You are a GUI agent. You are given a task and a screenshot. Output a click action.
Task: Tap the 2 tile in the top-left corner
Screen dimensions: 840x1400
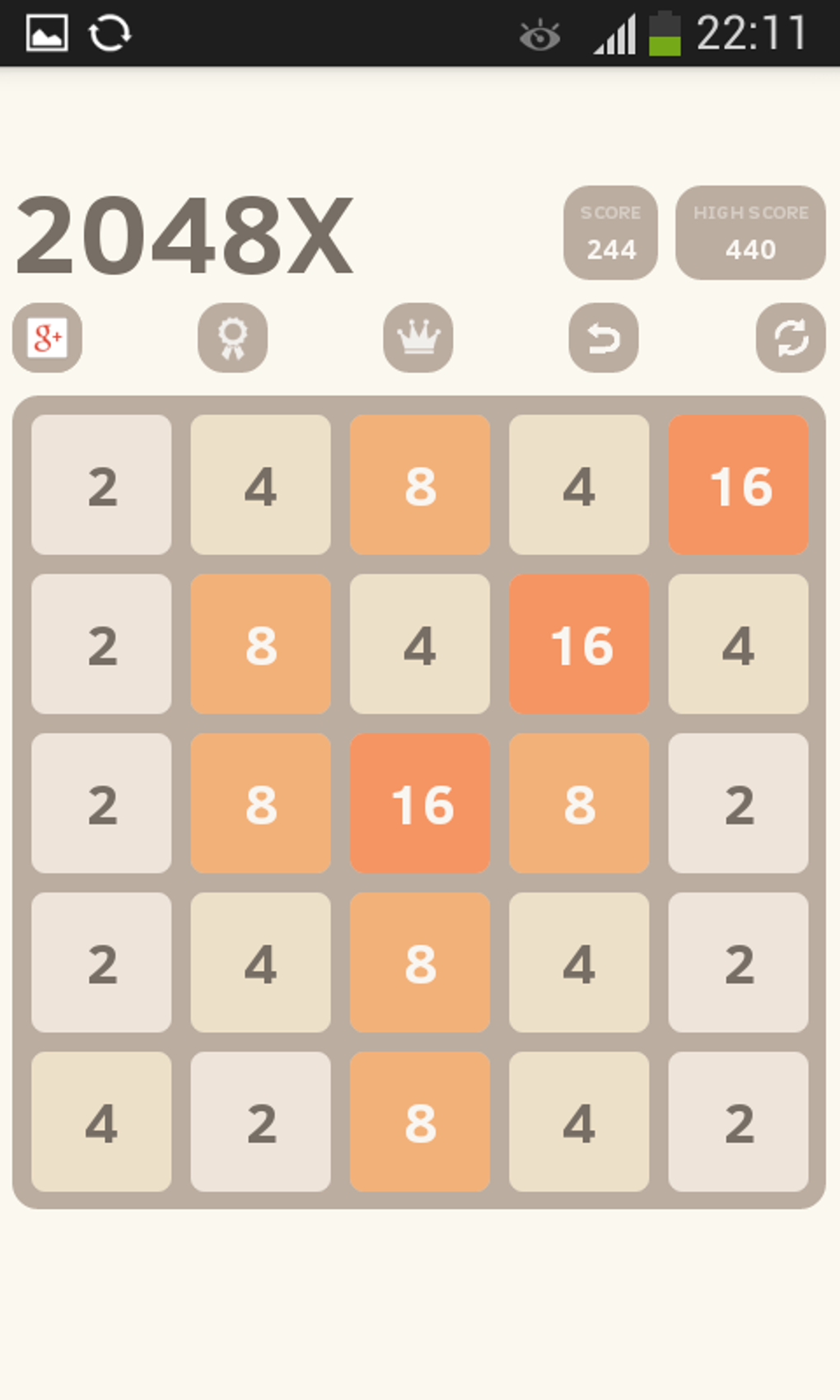(100, 484)
